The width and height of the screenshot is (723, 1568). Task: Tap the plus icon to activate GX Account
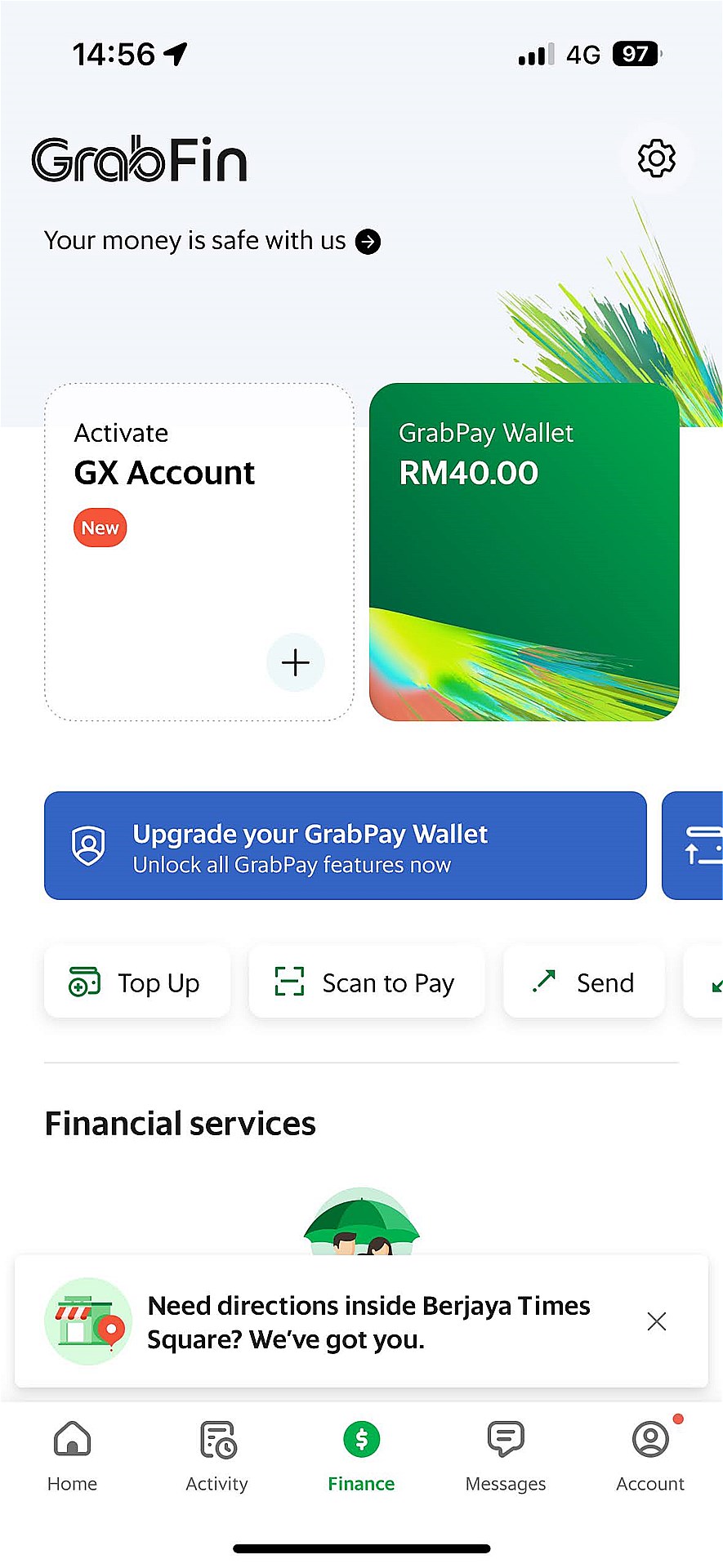click(x=295, y=661)
